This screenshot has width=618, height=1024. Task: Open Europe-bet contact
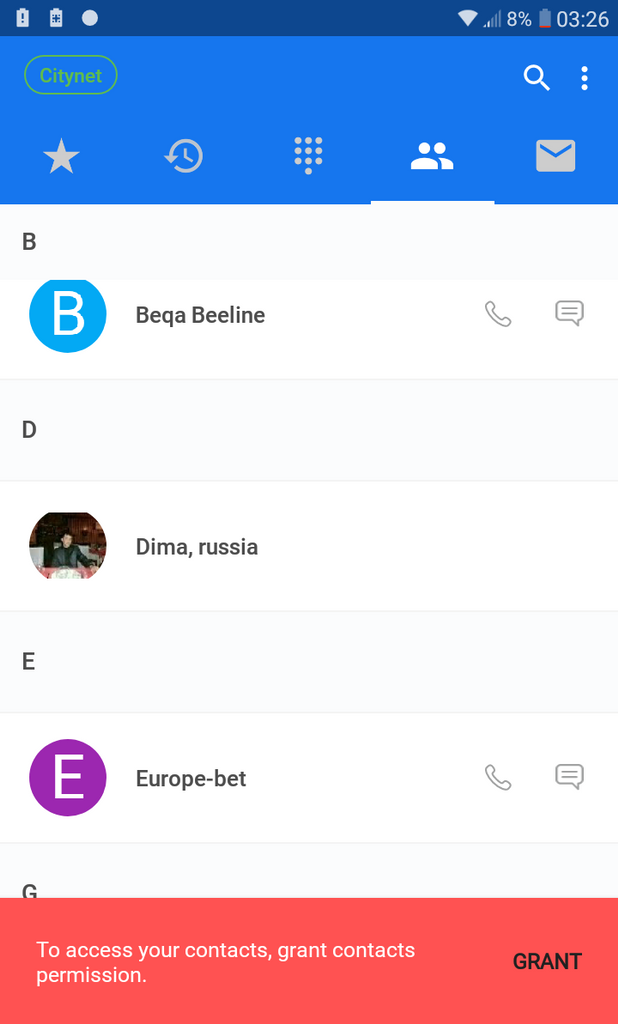(191, 779)
